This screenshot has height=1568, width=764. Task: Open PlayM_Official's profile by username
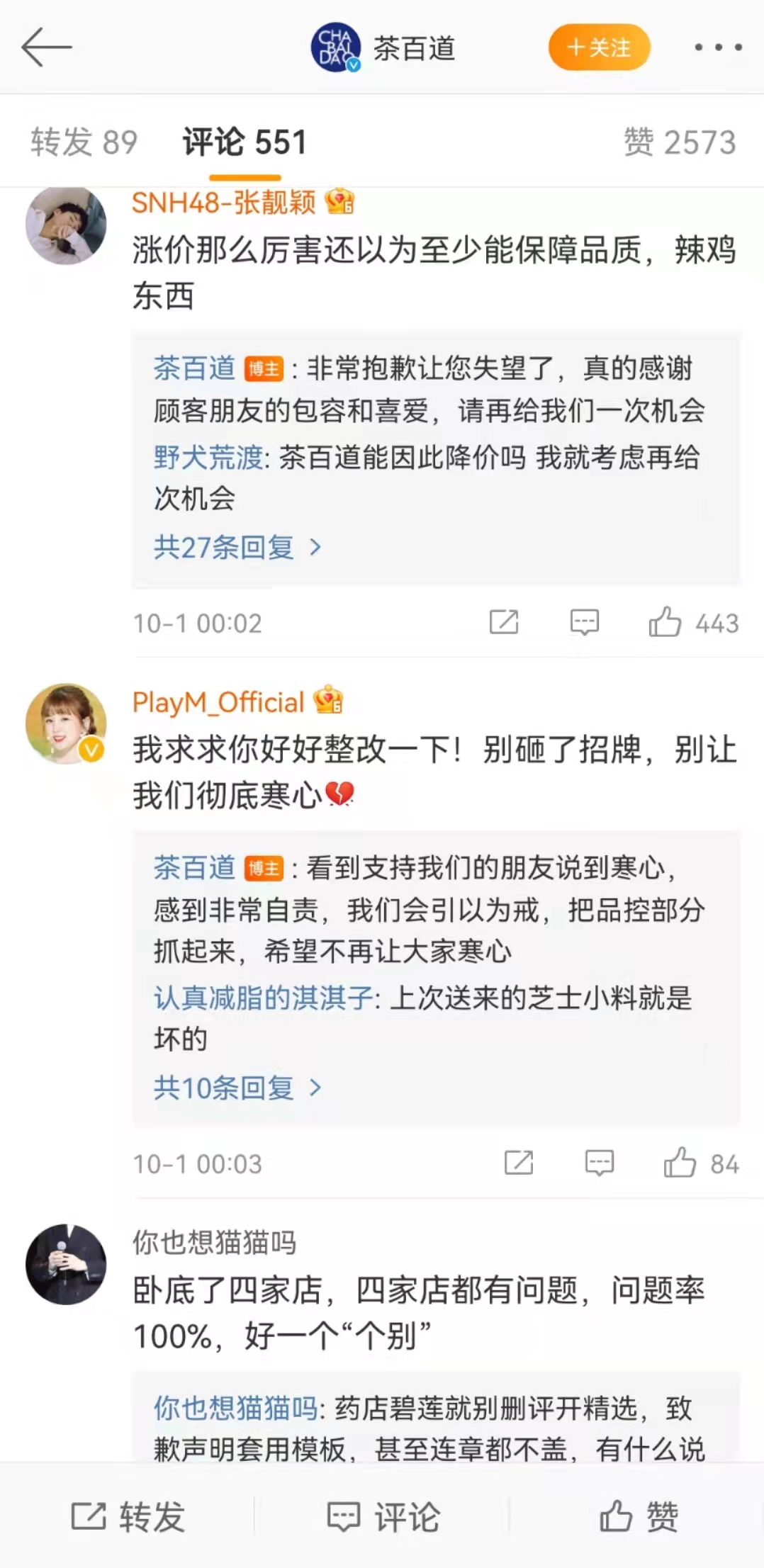point(218,702)
